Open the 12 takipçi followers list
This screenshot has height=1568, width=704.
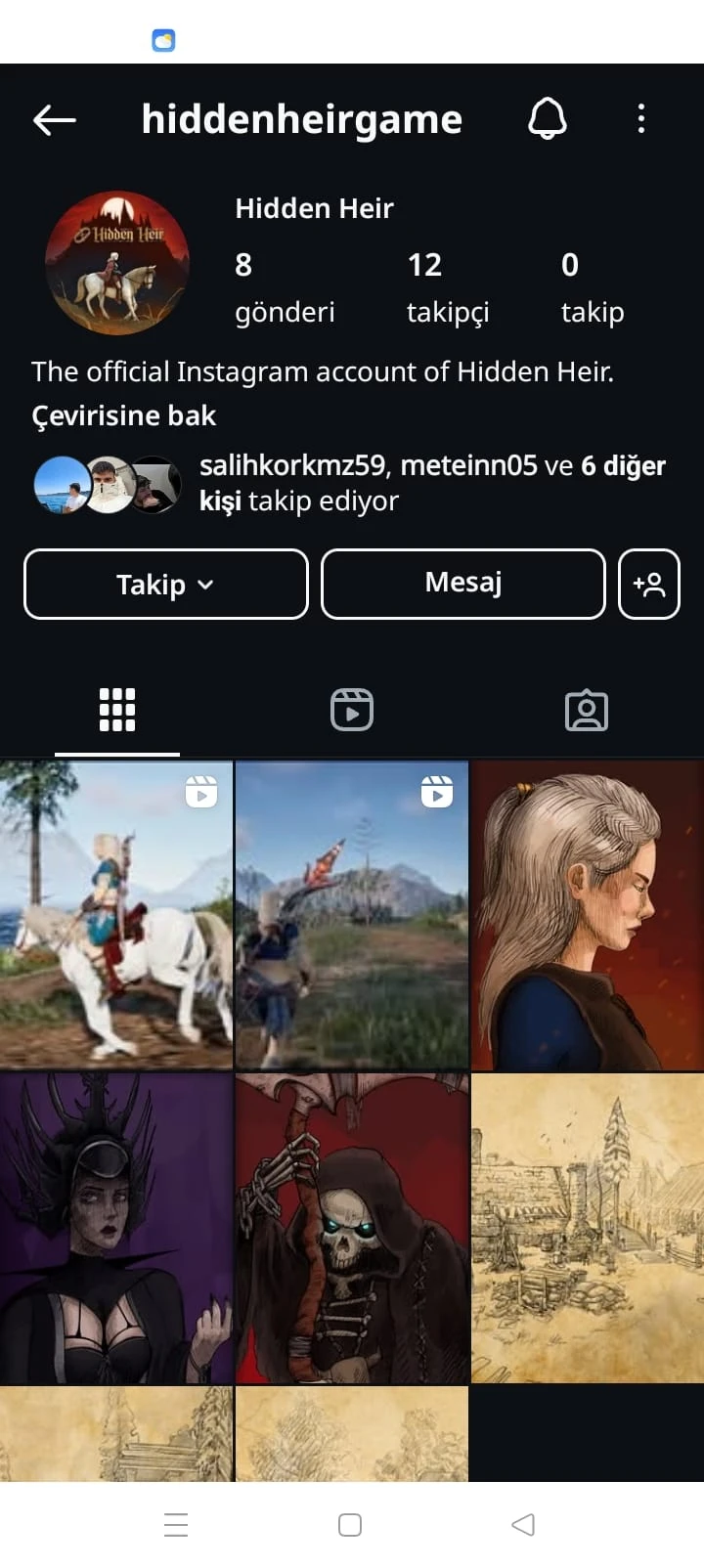pyautogui.click(x=448, y=287)
